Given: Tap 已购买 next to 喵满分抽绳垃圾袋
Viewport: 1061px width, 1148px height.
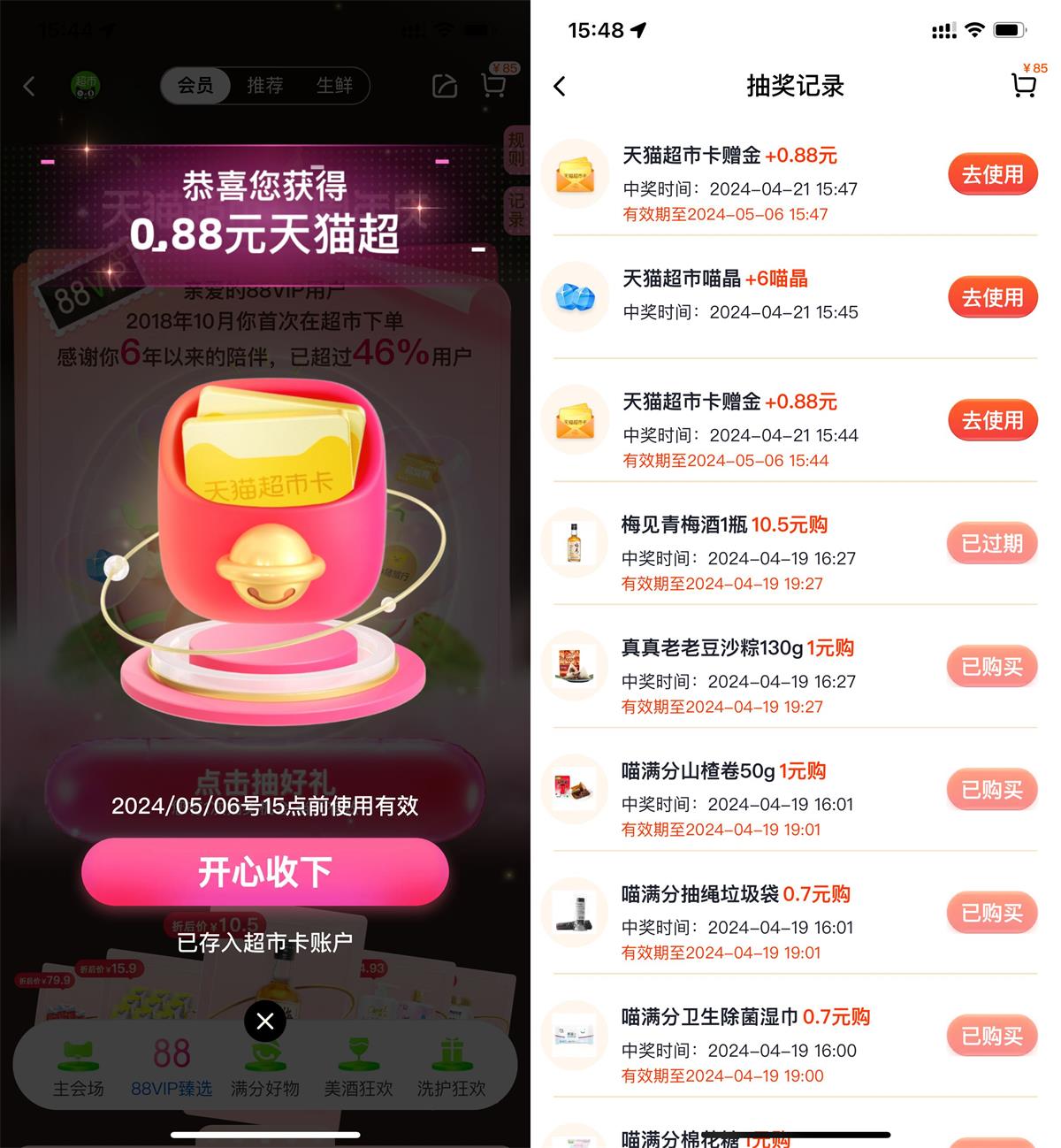Looking at the screenshot, I should click(992, 912).
